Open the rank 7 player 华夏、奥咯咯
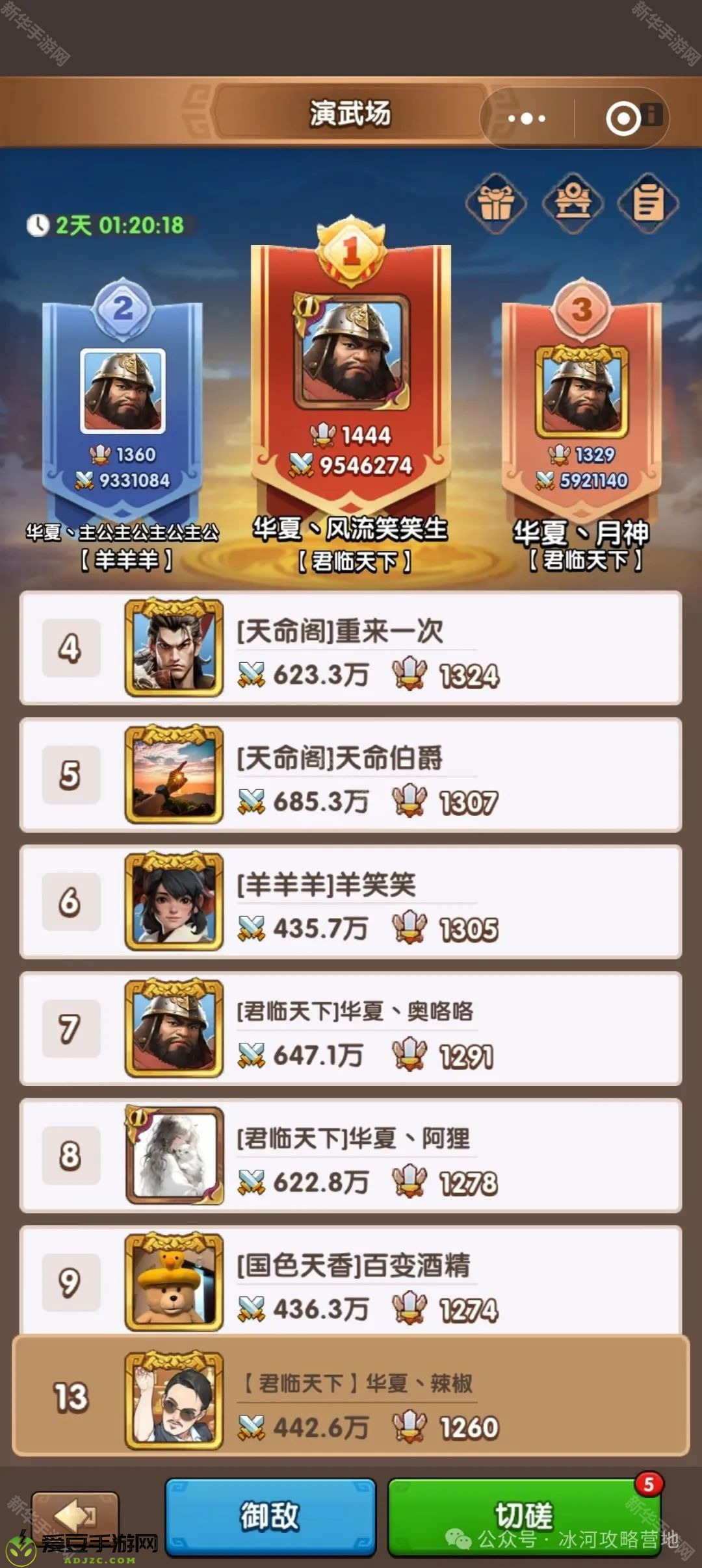The image size is (702, 1568). (x=351, y=1029)
